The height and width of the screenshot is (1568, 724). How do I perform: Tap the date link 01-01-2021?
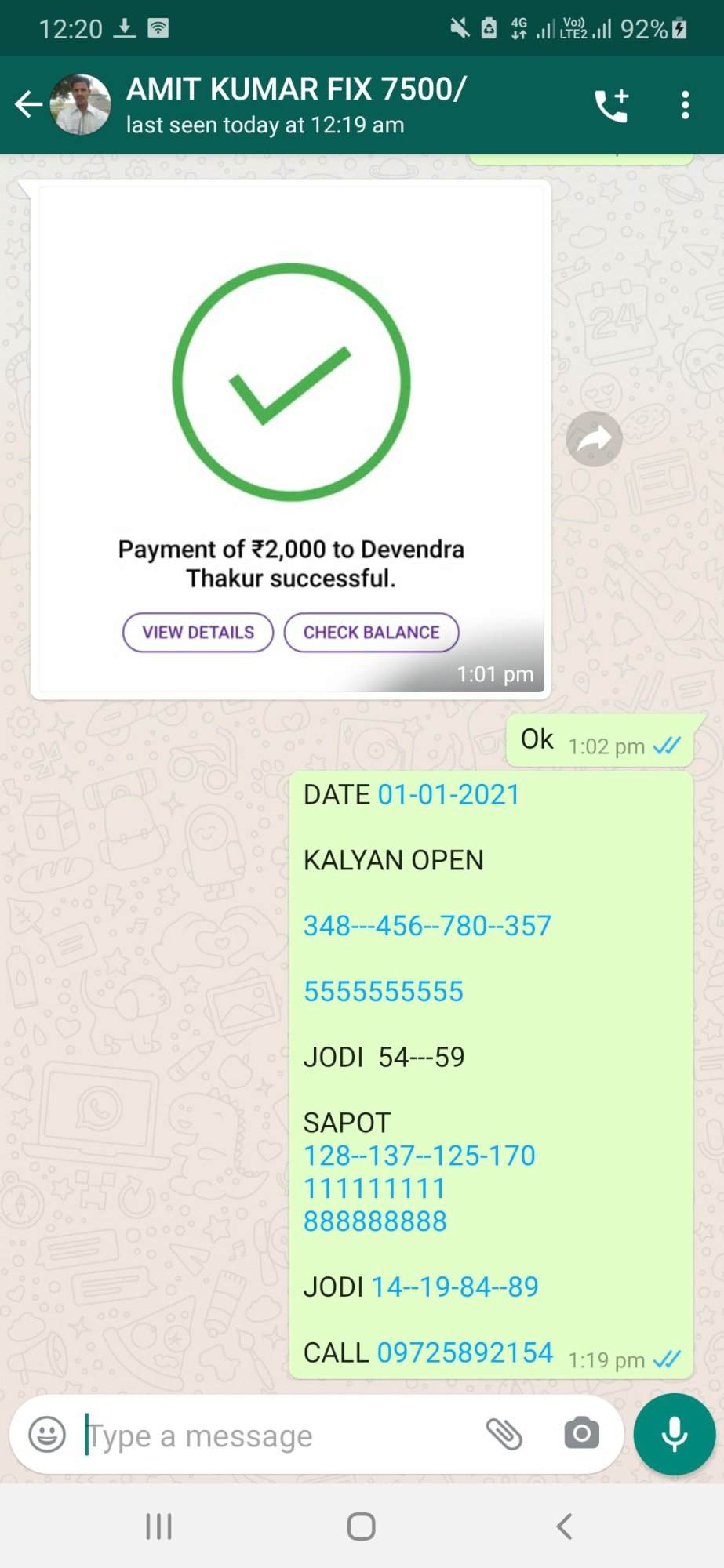click(x=449, y=795)
